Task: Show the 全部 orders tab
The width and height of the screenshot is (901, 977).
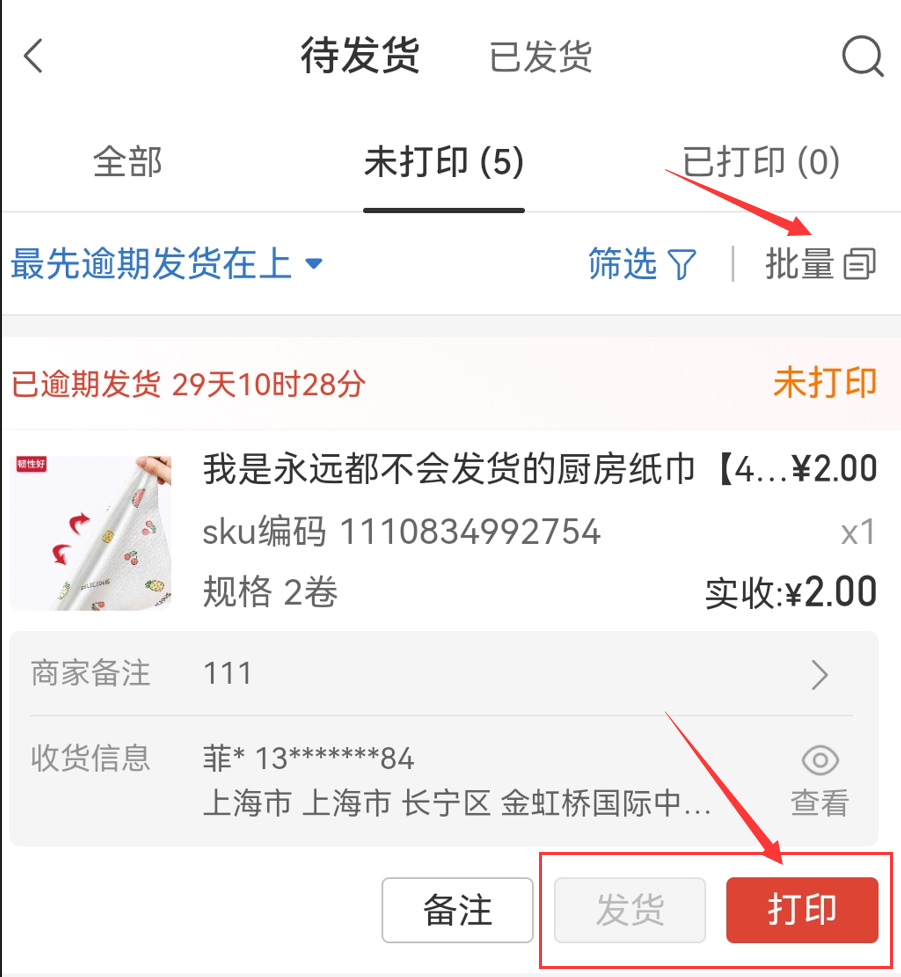Action: pos(127,162)
